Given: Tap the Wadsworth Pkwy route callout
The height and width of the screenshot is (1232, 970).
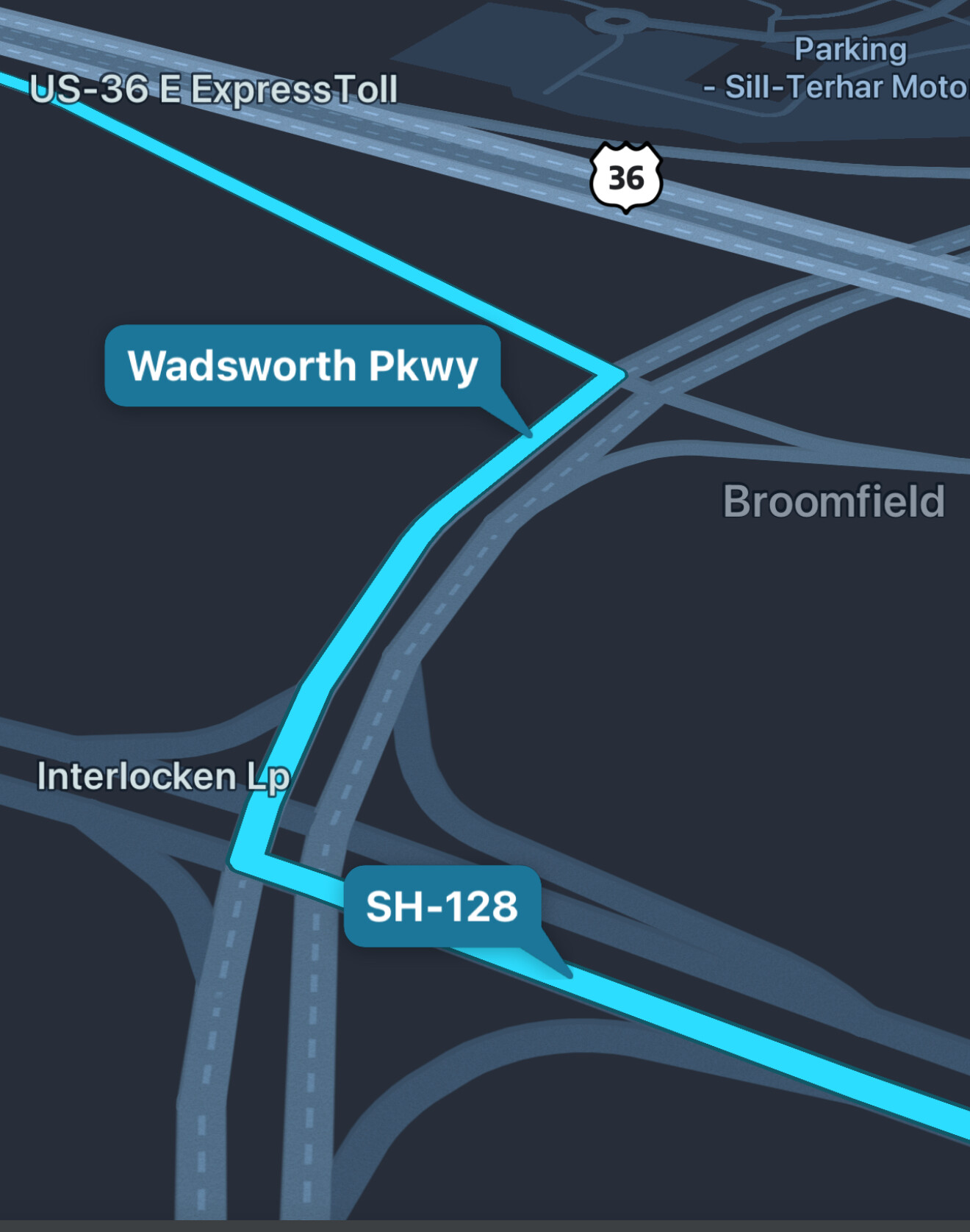Looking at the screenshot, I should click(303, 365).
